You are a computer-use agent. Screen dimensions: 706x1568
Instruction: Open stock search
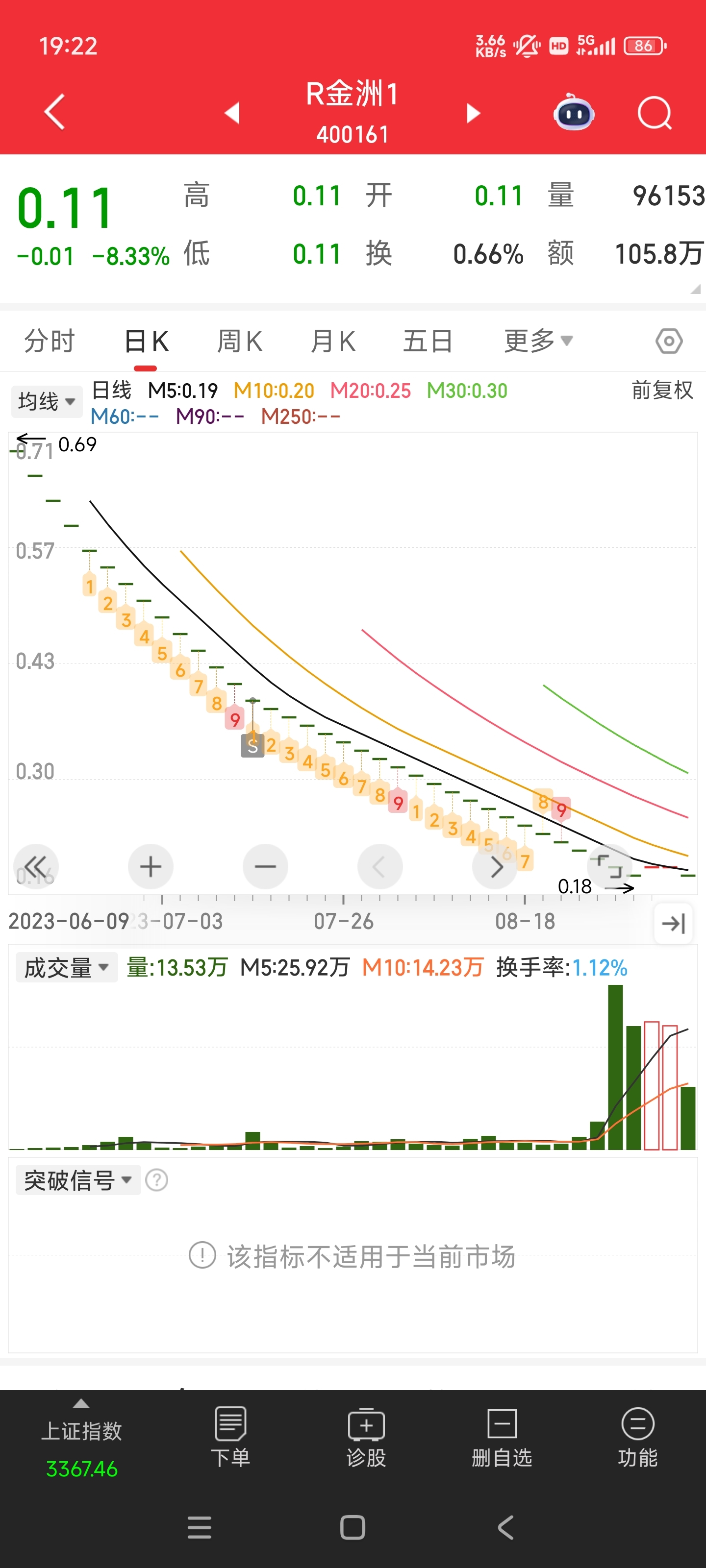click(654, 113)
